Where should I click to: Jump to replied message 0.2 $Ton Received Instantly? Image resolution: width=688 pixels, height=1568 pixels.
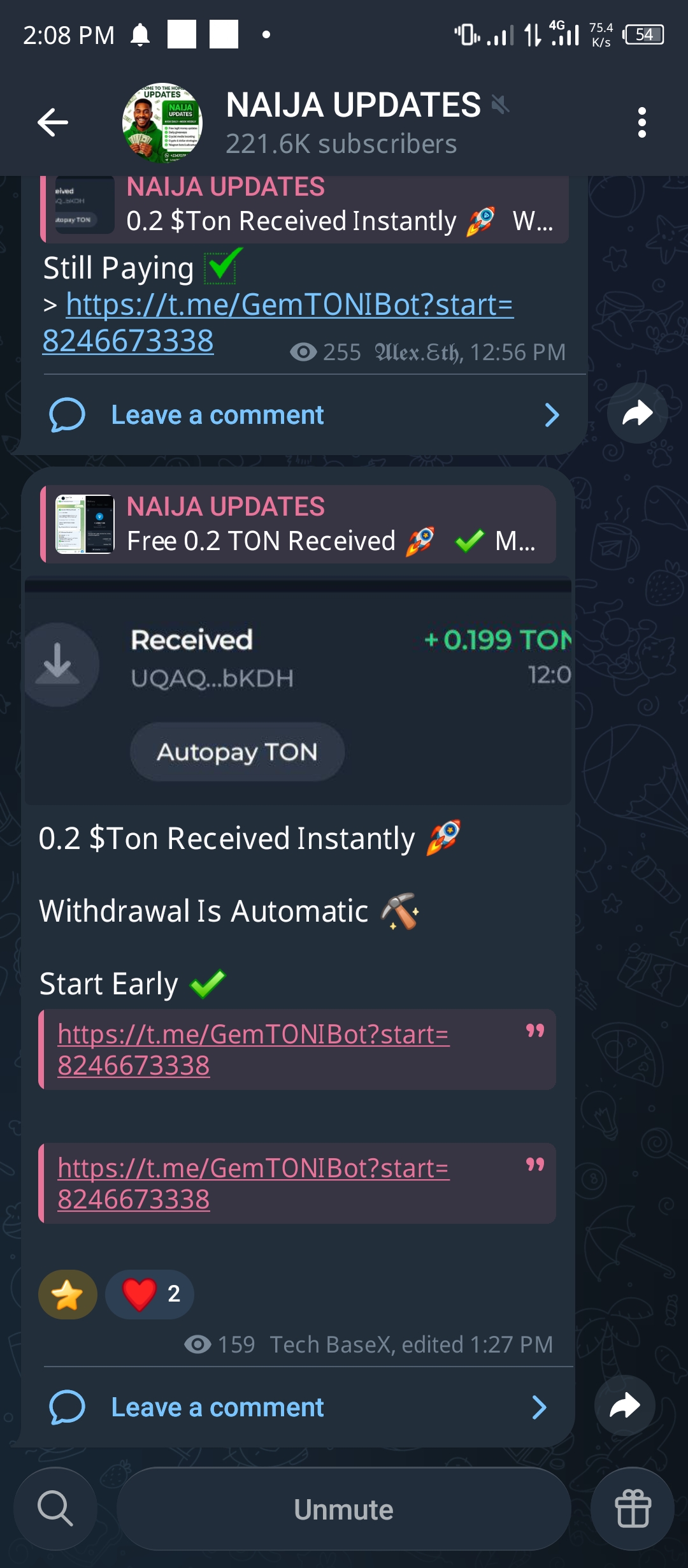tap(305, 210)
